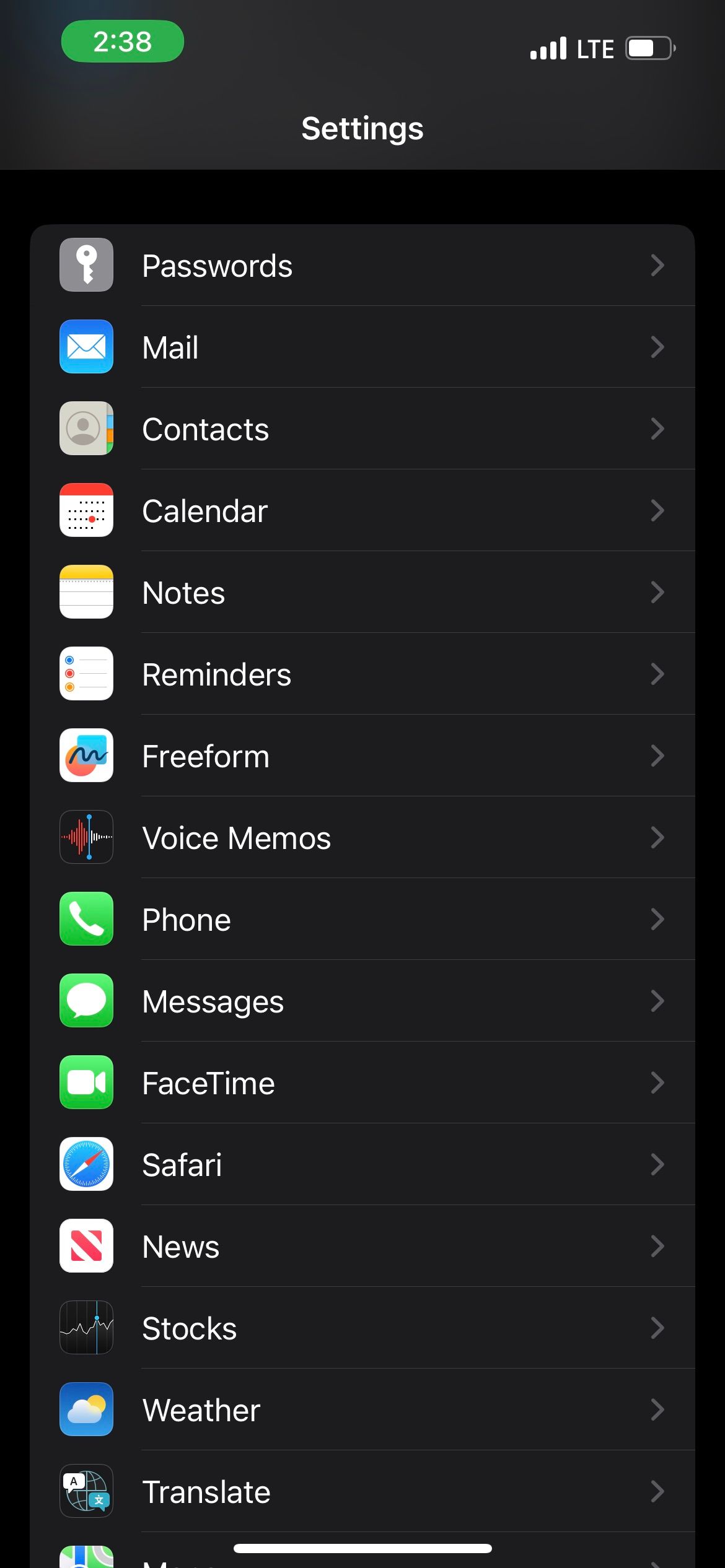Expand the Messages settings chevron
This screenshot has width=725, height=1568.
pos(658,1001)
